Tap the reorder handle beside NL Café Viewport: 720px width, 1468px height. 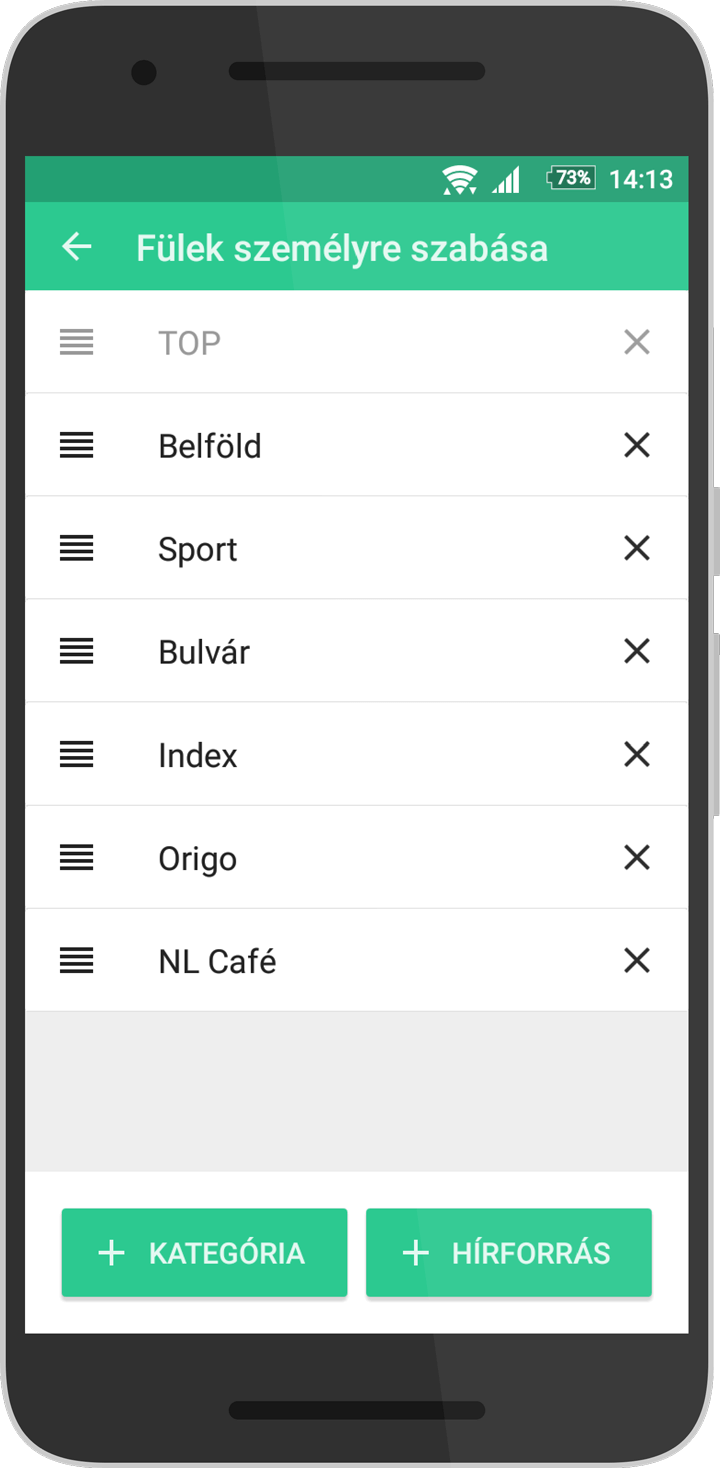(x=77, y=960)
